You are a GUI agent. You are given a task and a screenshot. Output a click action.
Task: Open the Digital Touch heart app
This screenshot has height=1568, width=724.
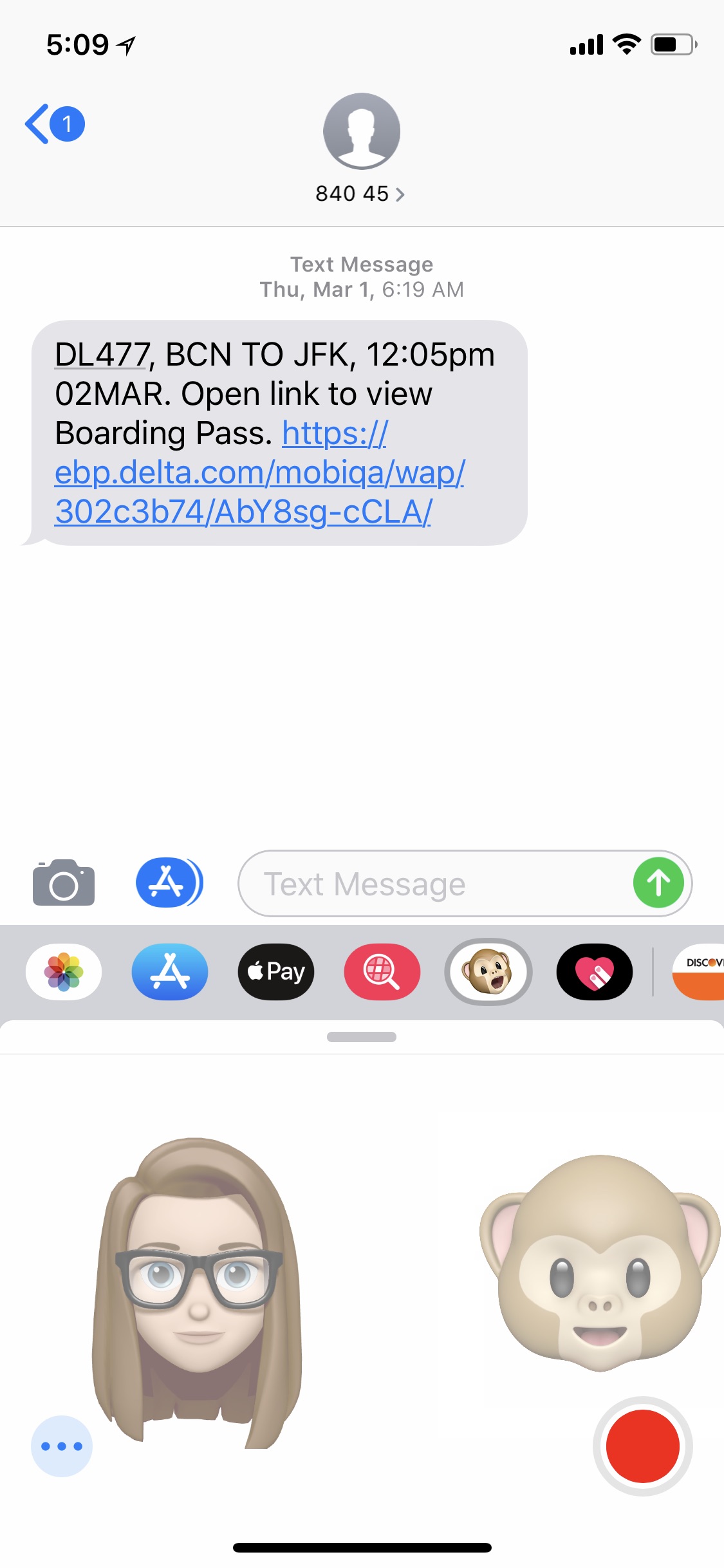[x=594, y=972]
